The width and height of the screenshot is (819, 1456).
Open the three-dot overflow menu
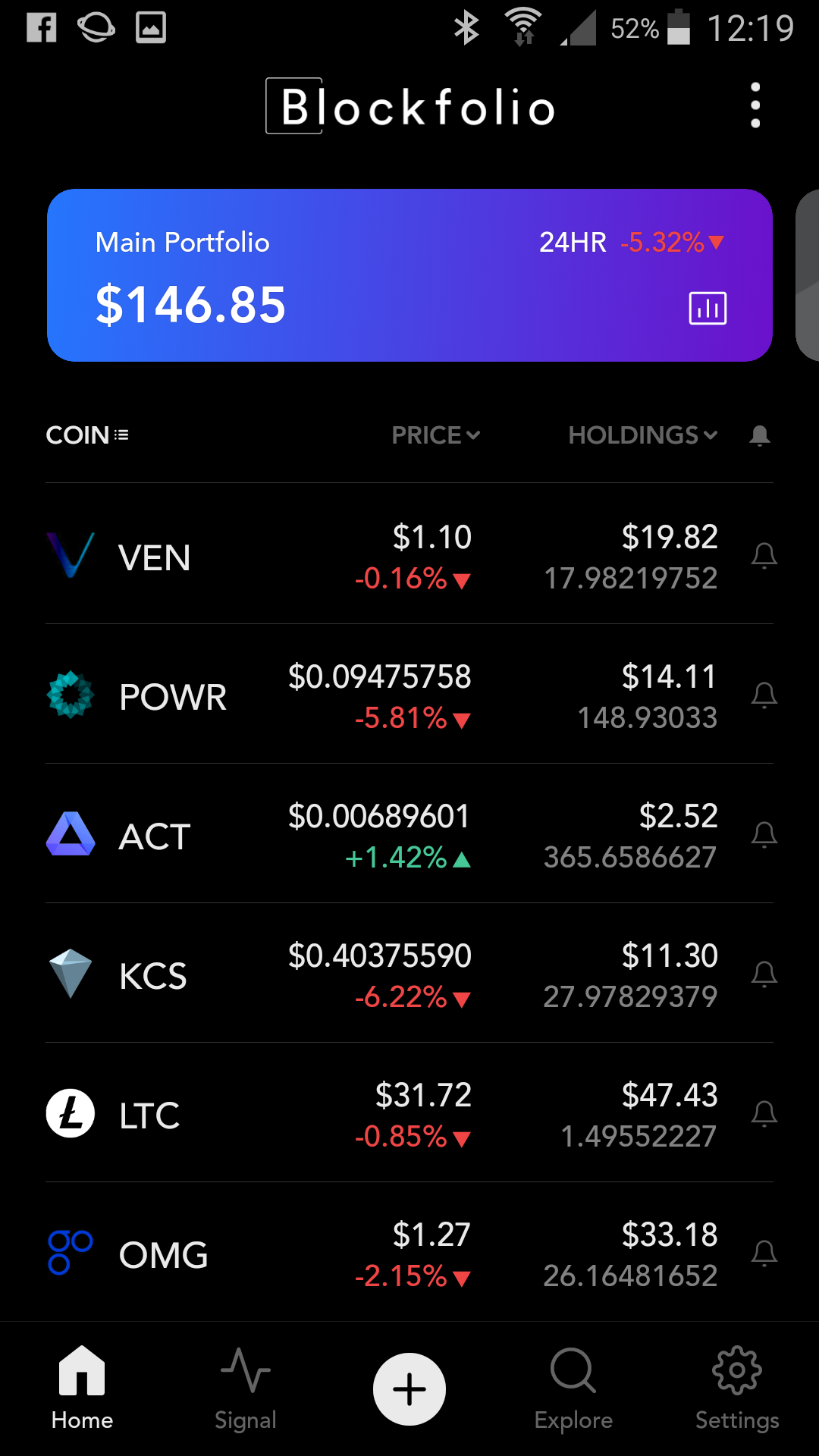(x=755, y=105)
